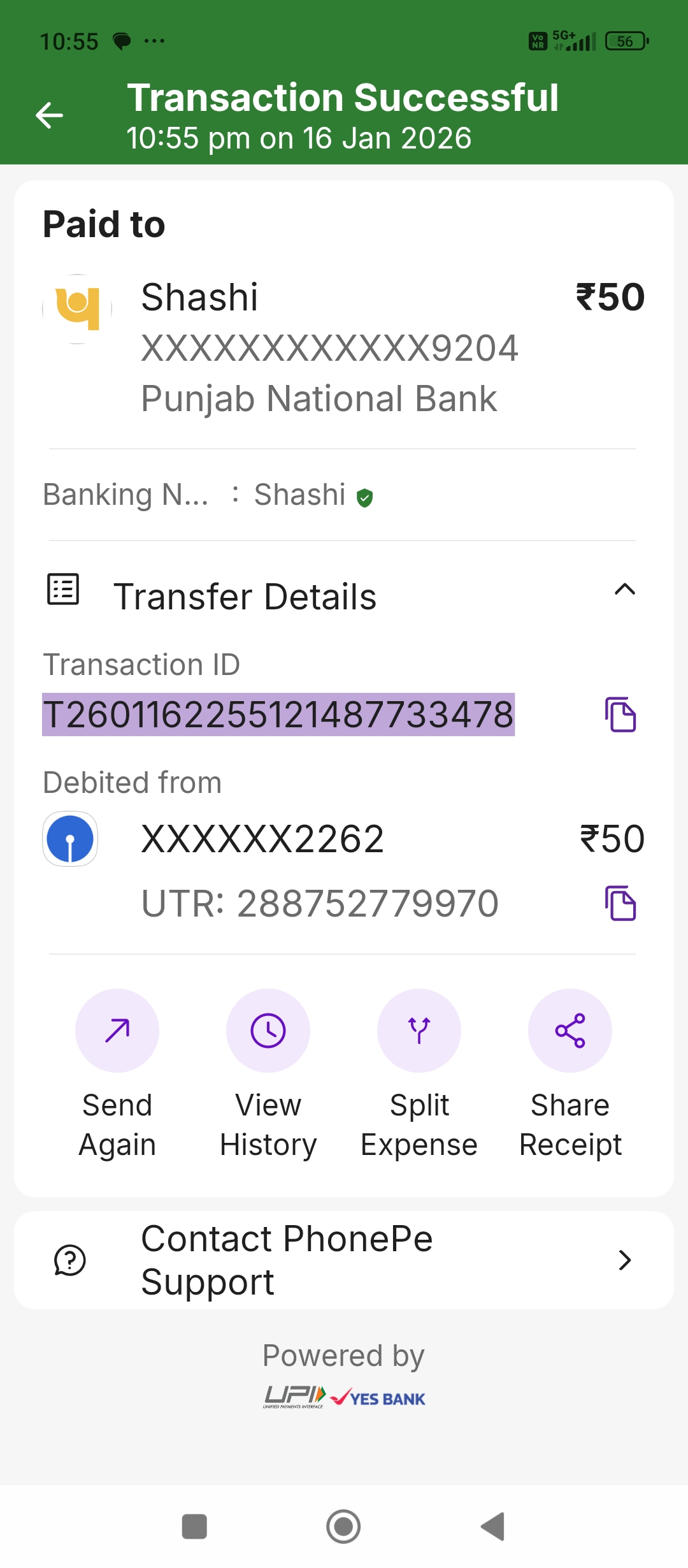The width and height of the screenshot is (688, 1568).
Task: Open Contact PhonePe Support
Action: [x=344, y=1260]
